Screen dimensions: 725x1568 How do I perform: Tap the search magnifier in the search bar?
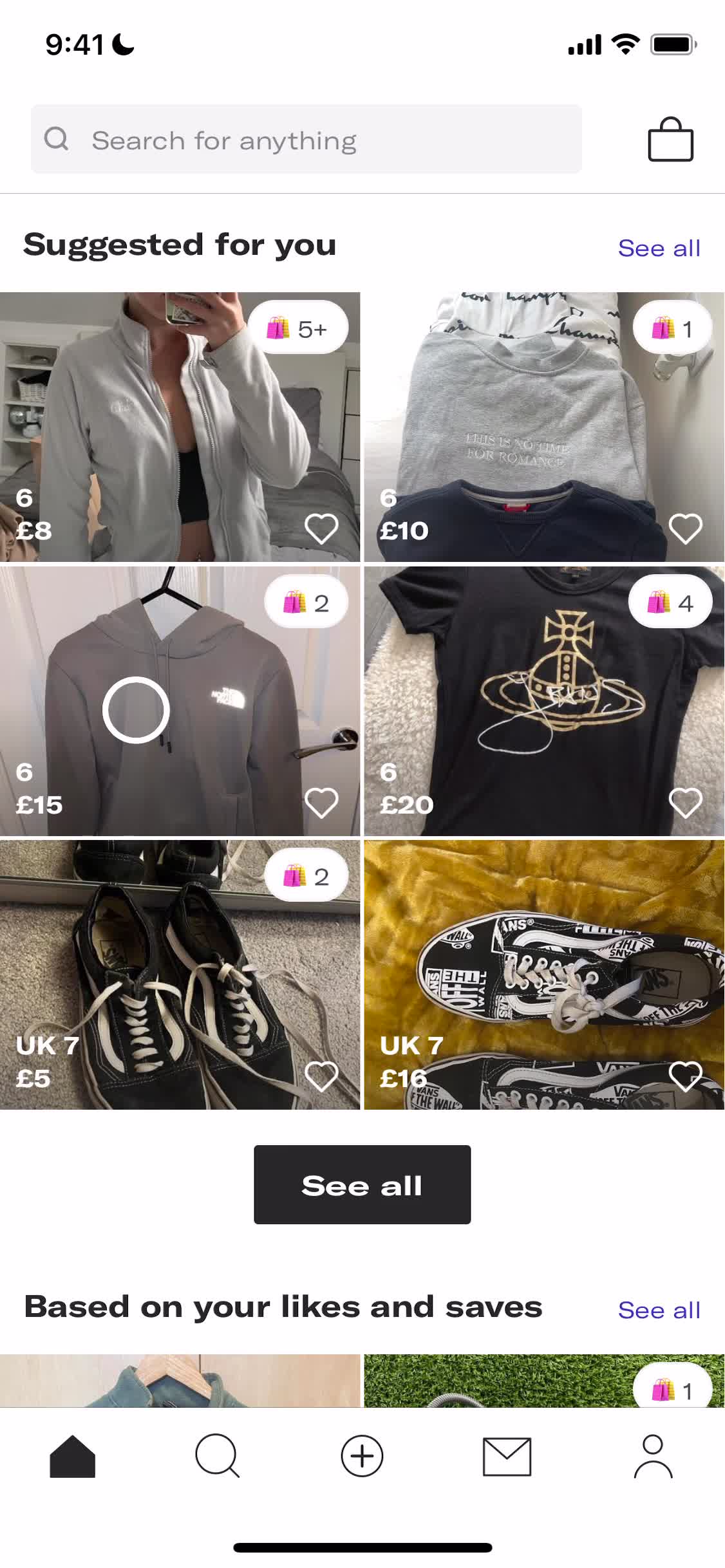(57, 139)
